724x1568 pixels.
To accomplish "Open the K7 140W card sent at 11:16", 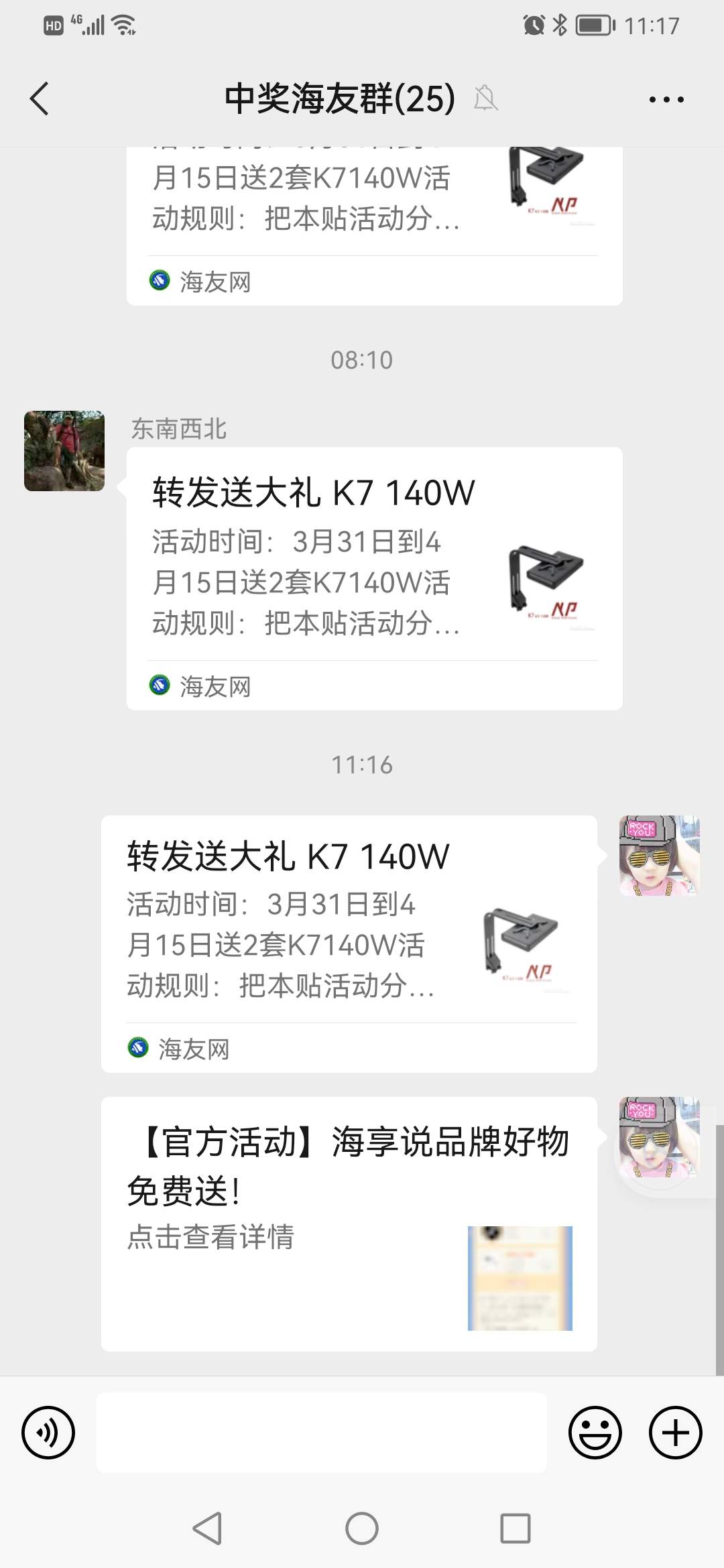I will (x=349, y=943).
